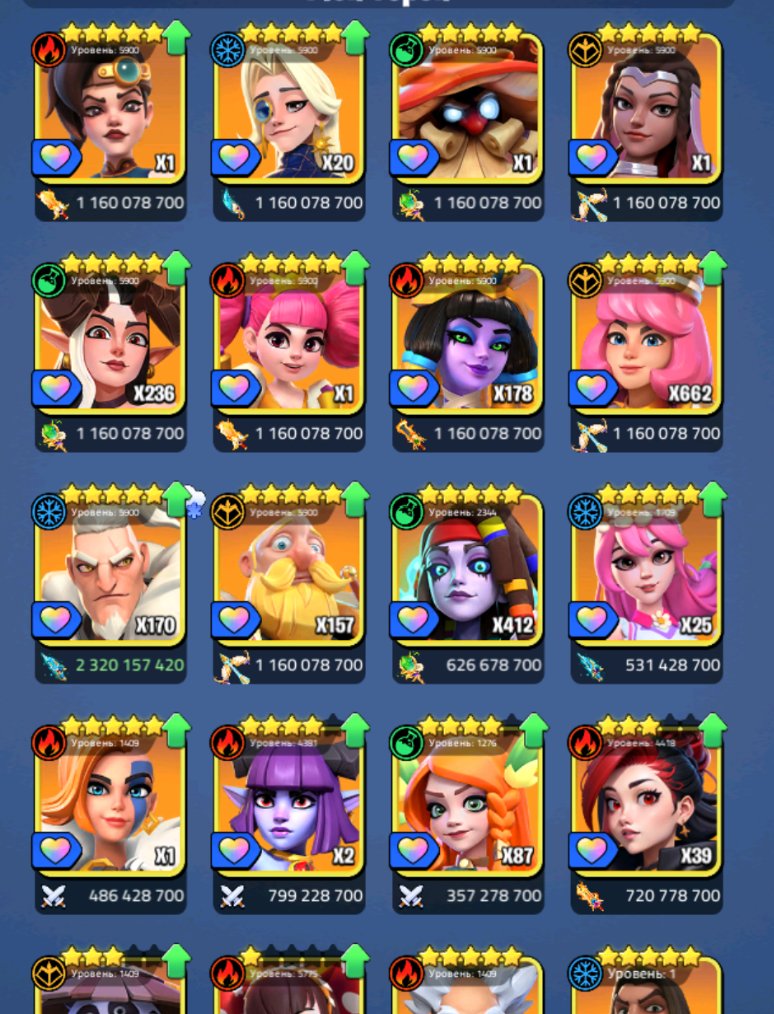774x1014 pixels.
Task: Select the pink-haired hero card marked X662
Action: 646,340
